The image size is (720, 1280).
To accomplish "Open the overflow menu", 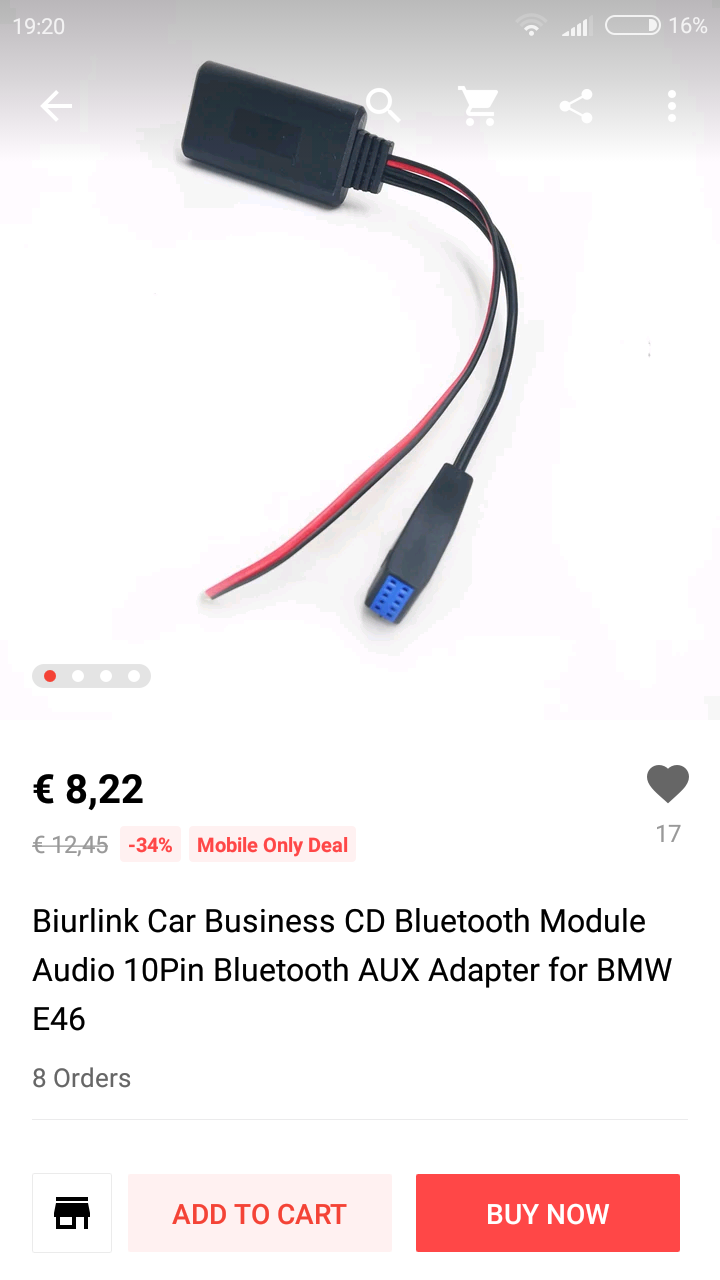I will [671, 106].
